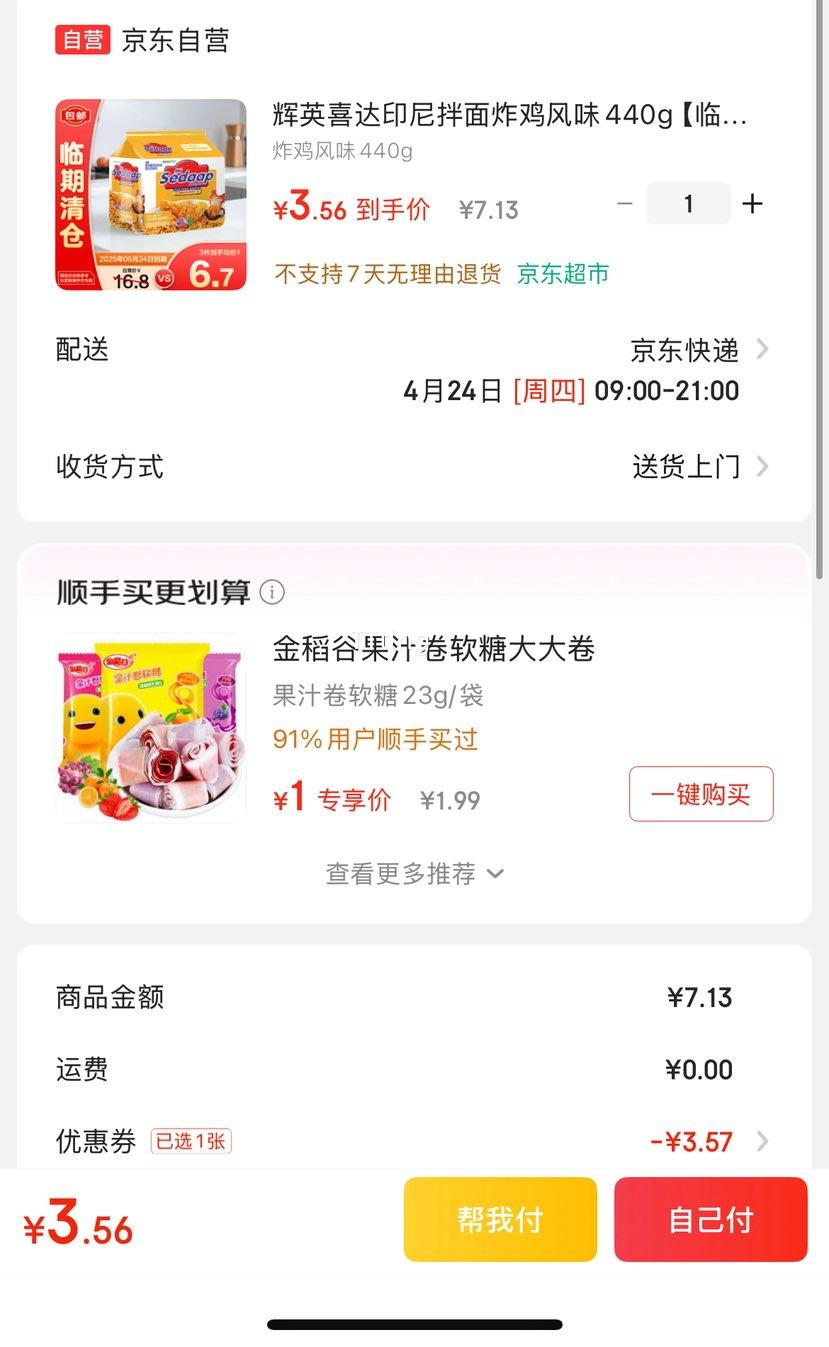Open the 配送 delivery options chevron
The width and height of the screenshot is (829, 1347).
[762, 350]
